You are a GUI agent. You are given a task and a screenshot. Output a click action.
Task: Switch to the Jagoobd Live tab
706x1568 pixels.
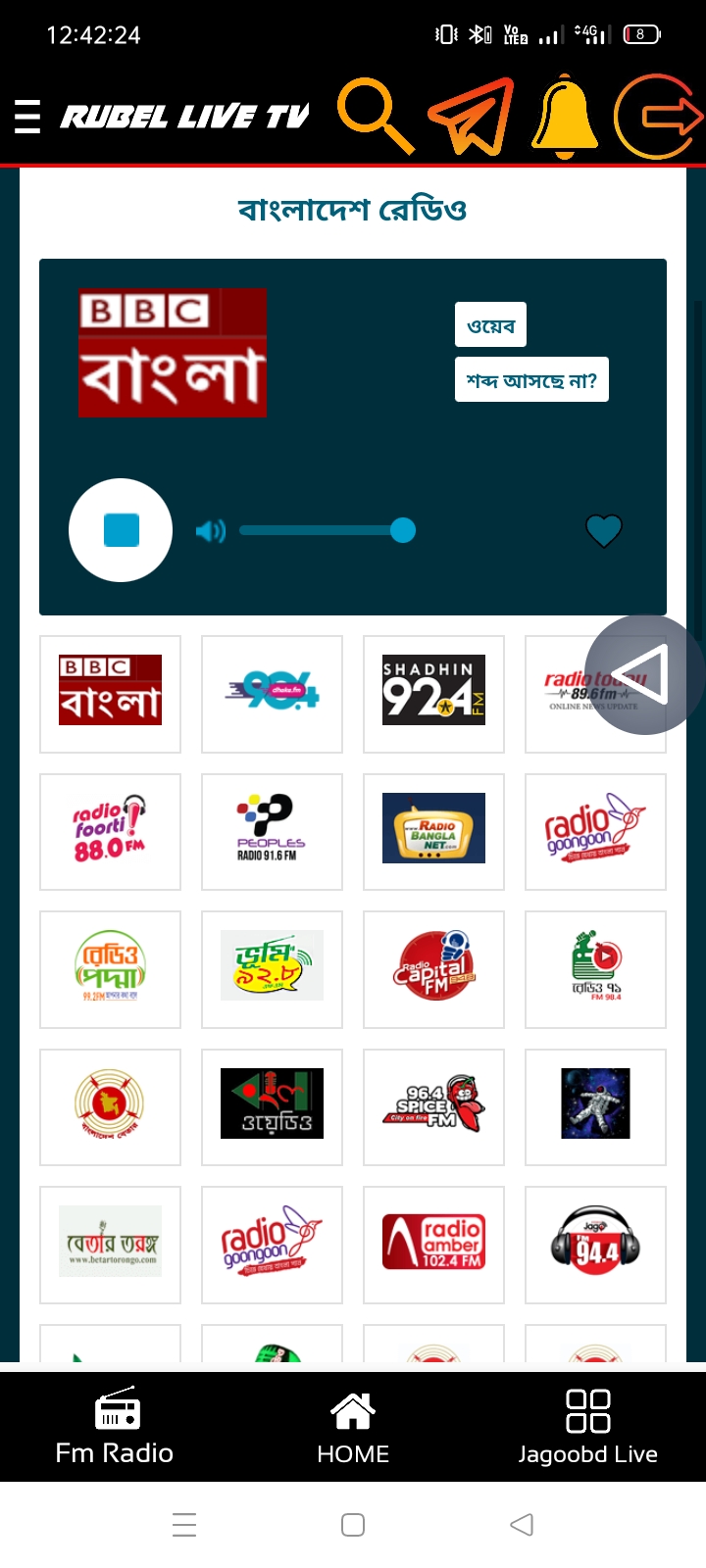pos(588,1427)
